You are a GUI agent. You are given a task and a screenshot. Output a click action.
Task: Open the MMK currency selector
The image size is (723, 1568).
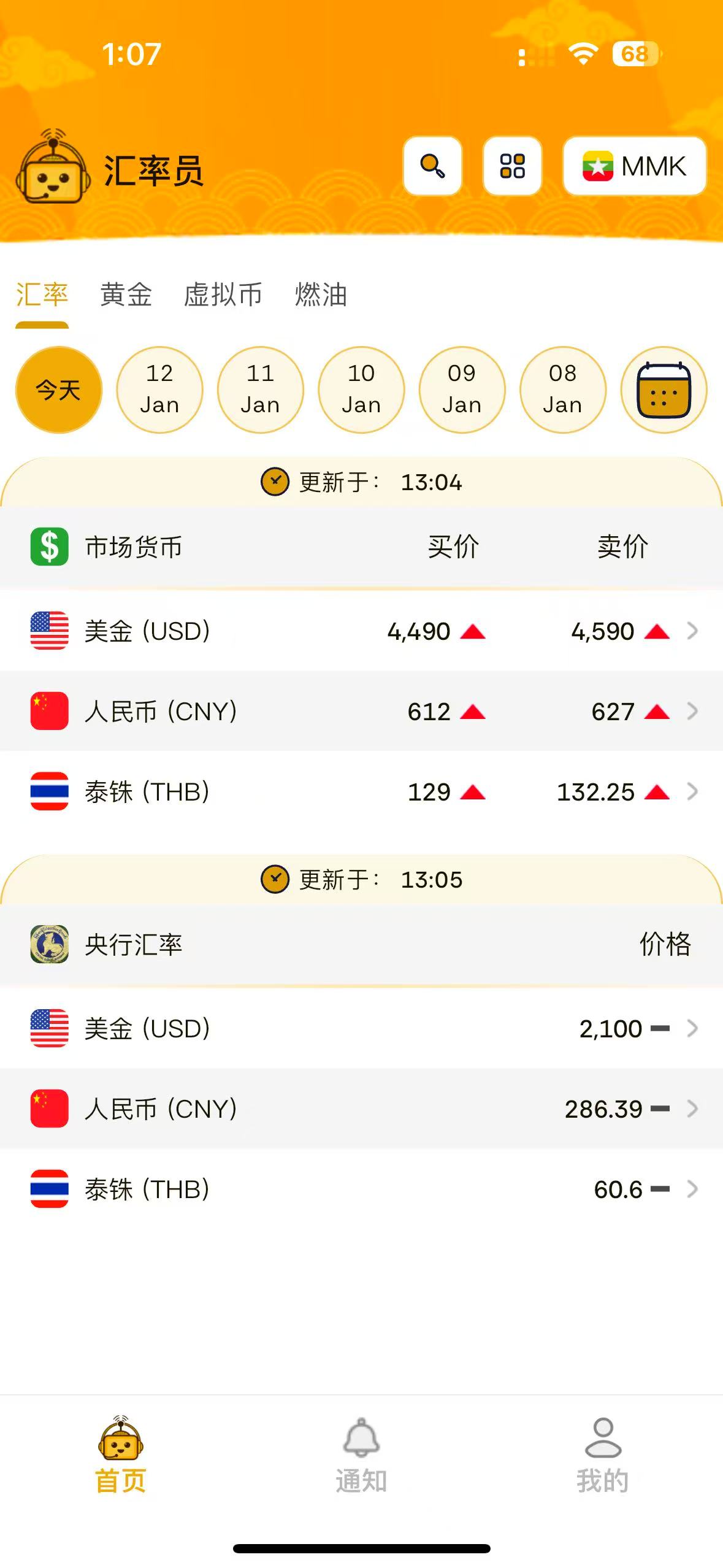click(635, 166)
